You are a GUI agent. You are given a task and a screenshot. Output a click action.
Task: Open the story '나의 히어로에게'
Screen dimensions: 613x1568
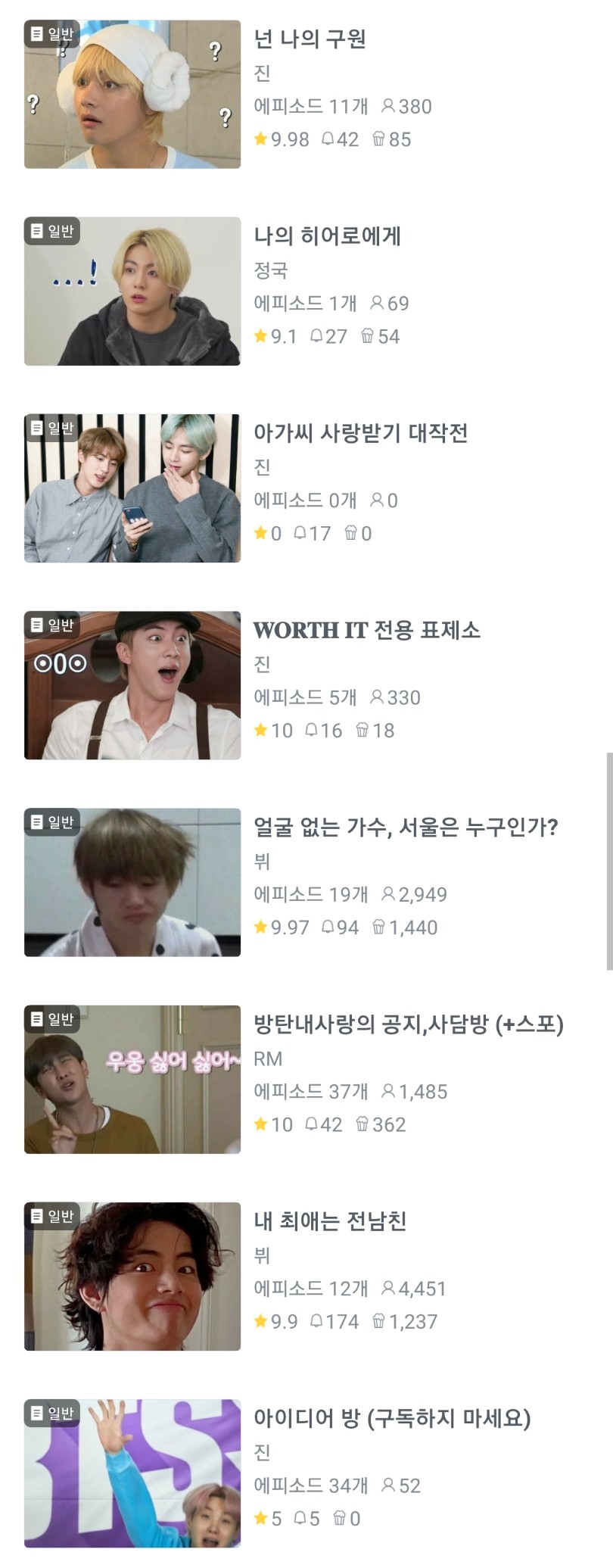tap(327, 236)
